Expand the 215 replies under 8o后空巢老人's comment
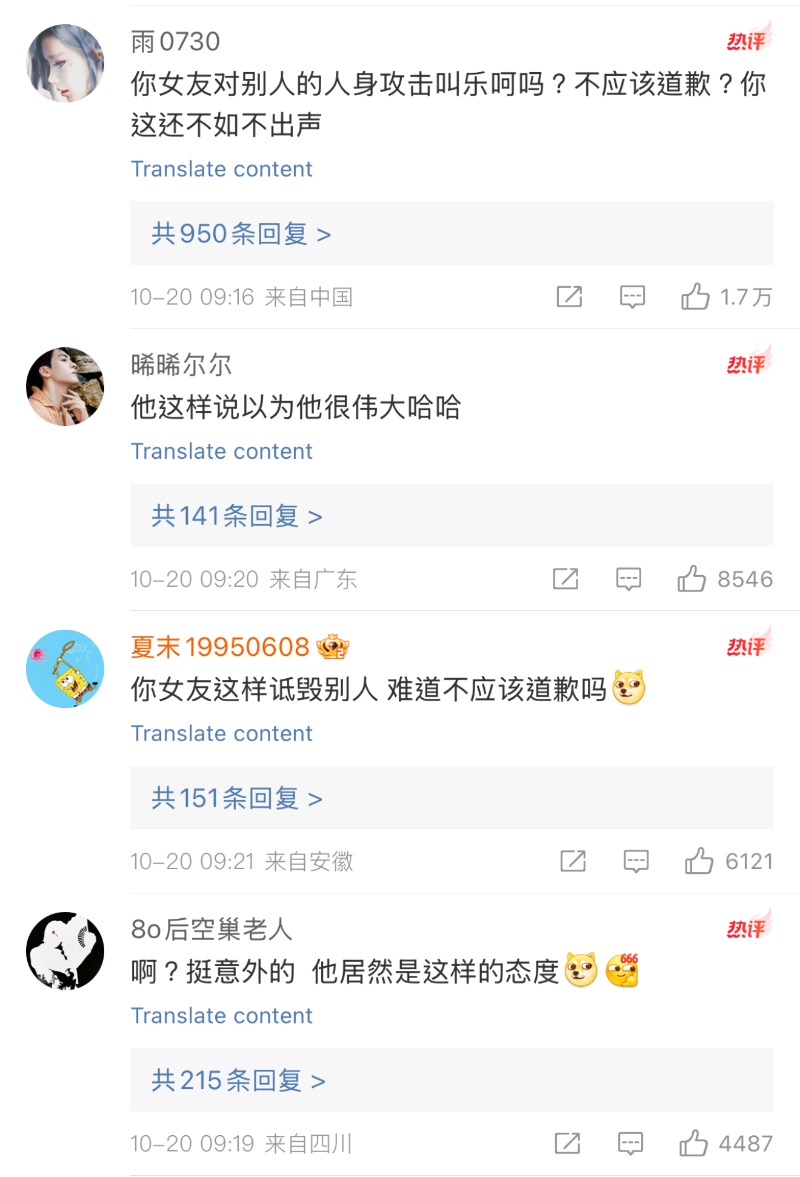 pos(239,1080)
